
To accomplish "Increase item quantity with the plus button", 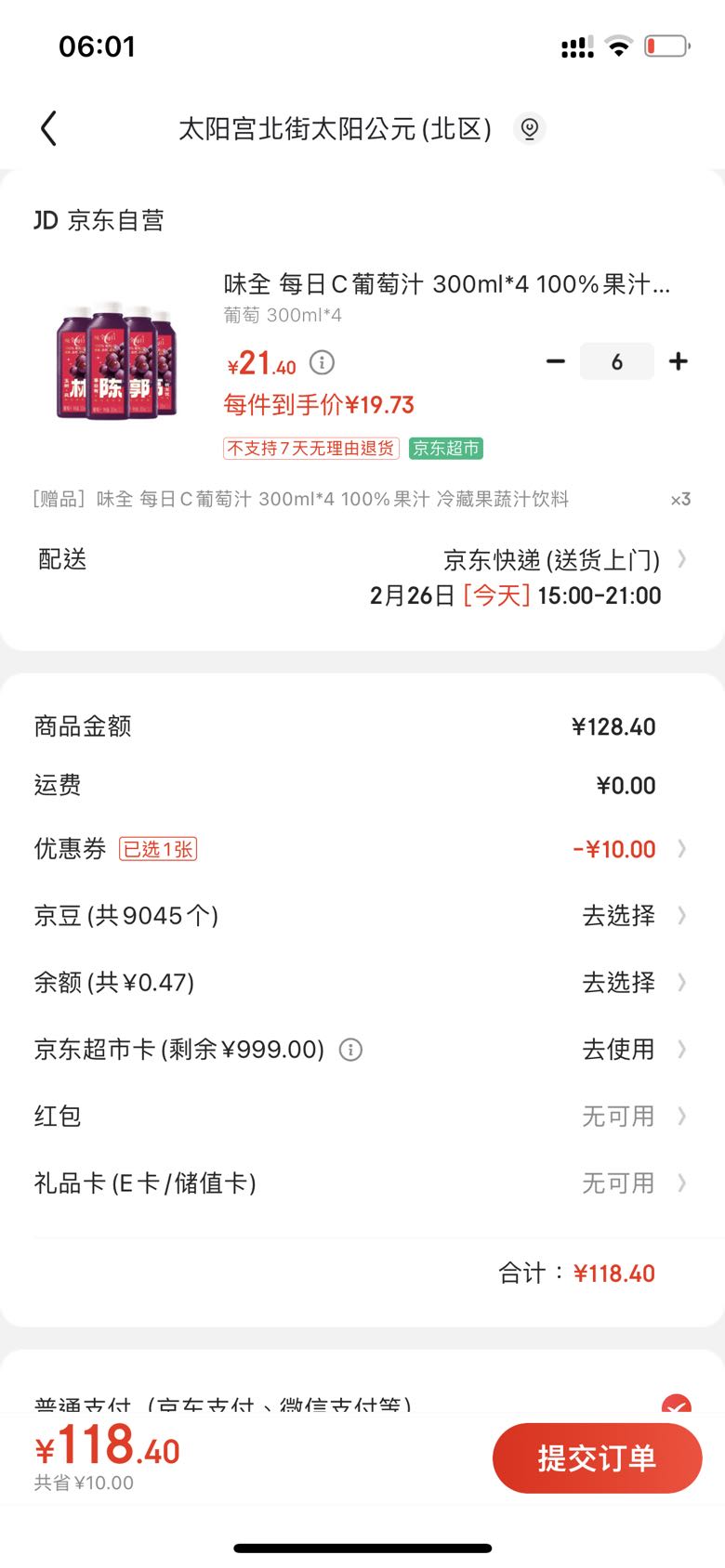I will pyautogui.click(x=678, y=361).
